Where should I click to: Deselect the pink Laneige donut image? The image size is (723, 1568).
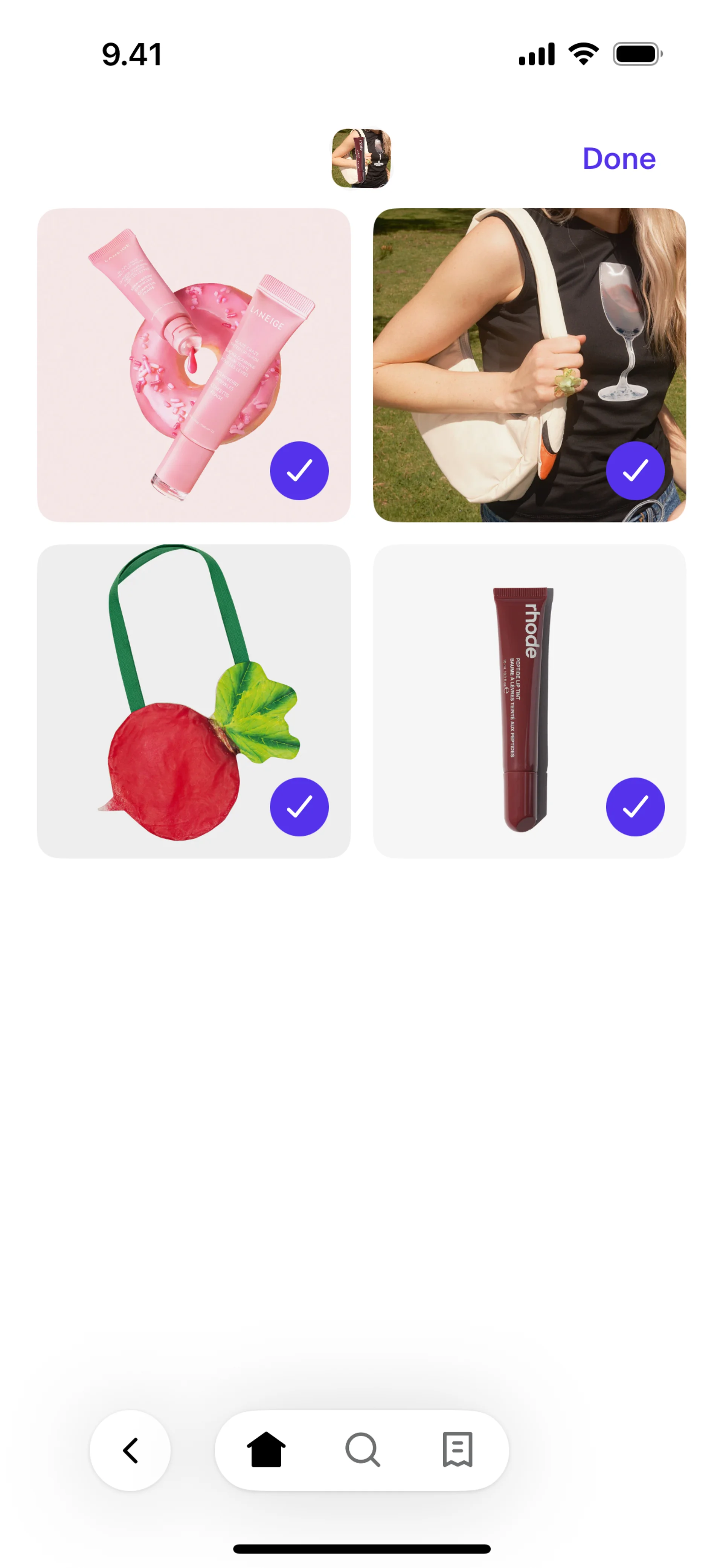pos(299,471)
